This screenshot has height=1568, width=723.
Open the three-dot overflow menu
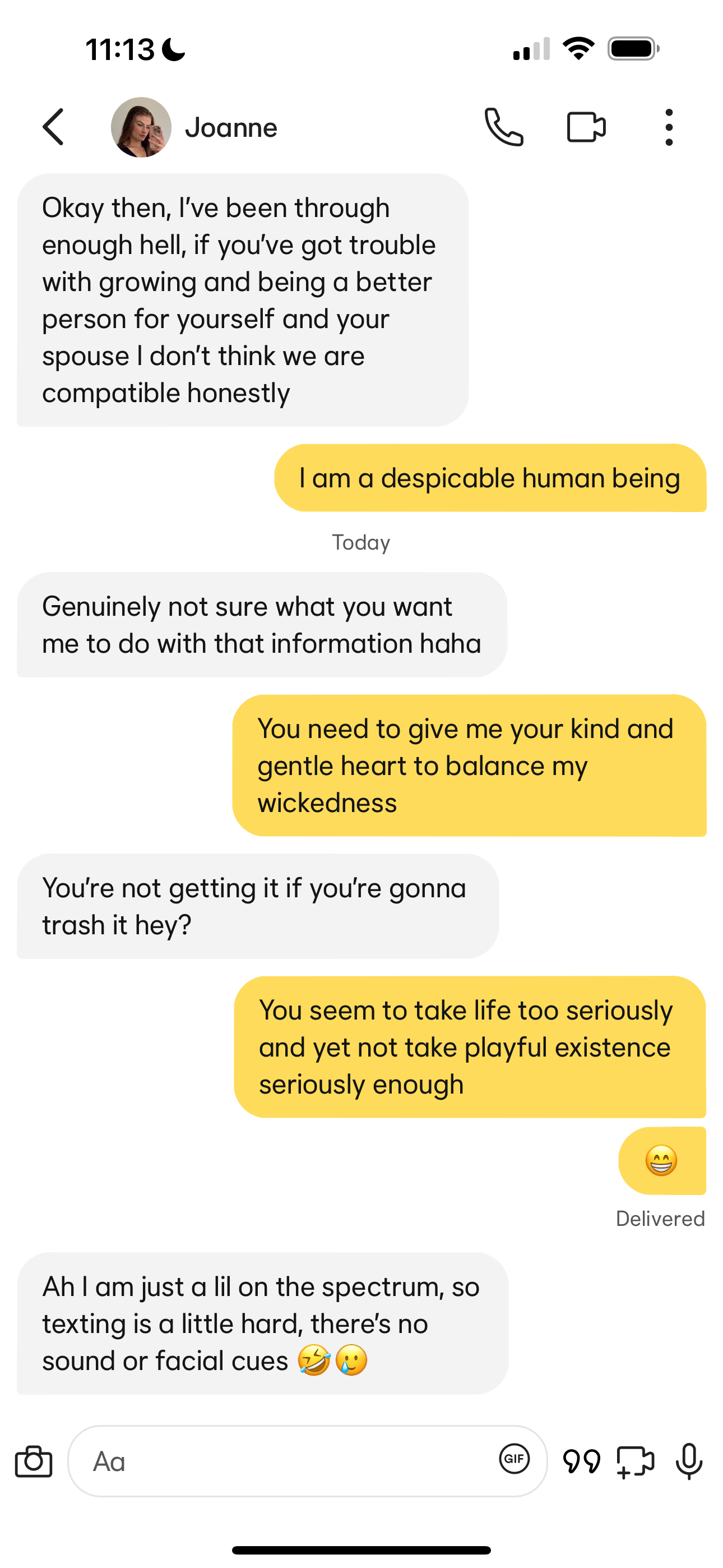669,127
